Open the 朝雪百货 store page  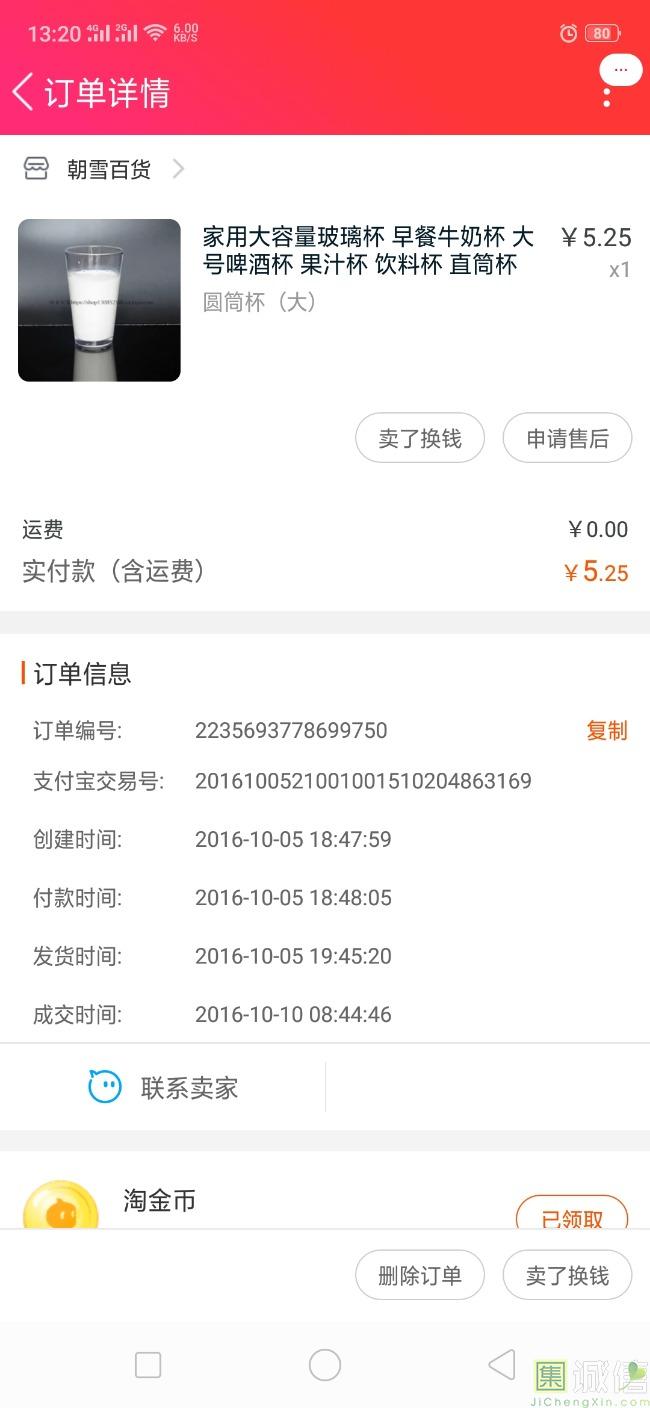point(108,169)
